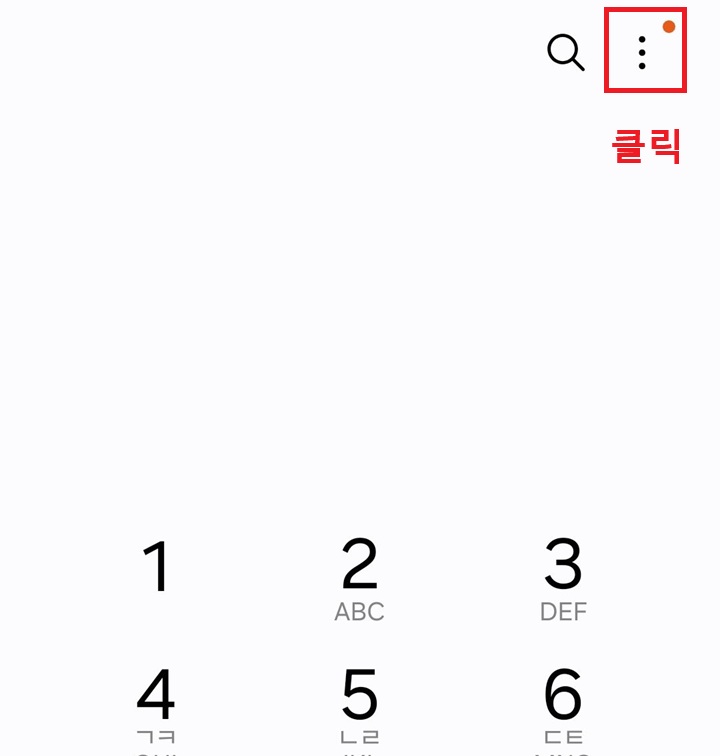This screenshot has width=720, height=756.
Task: Tap the DEF letters below number 3
Action: [563, 611]
